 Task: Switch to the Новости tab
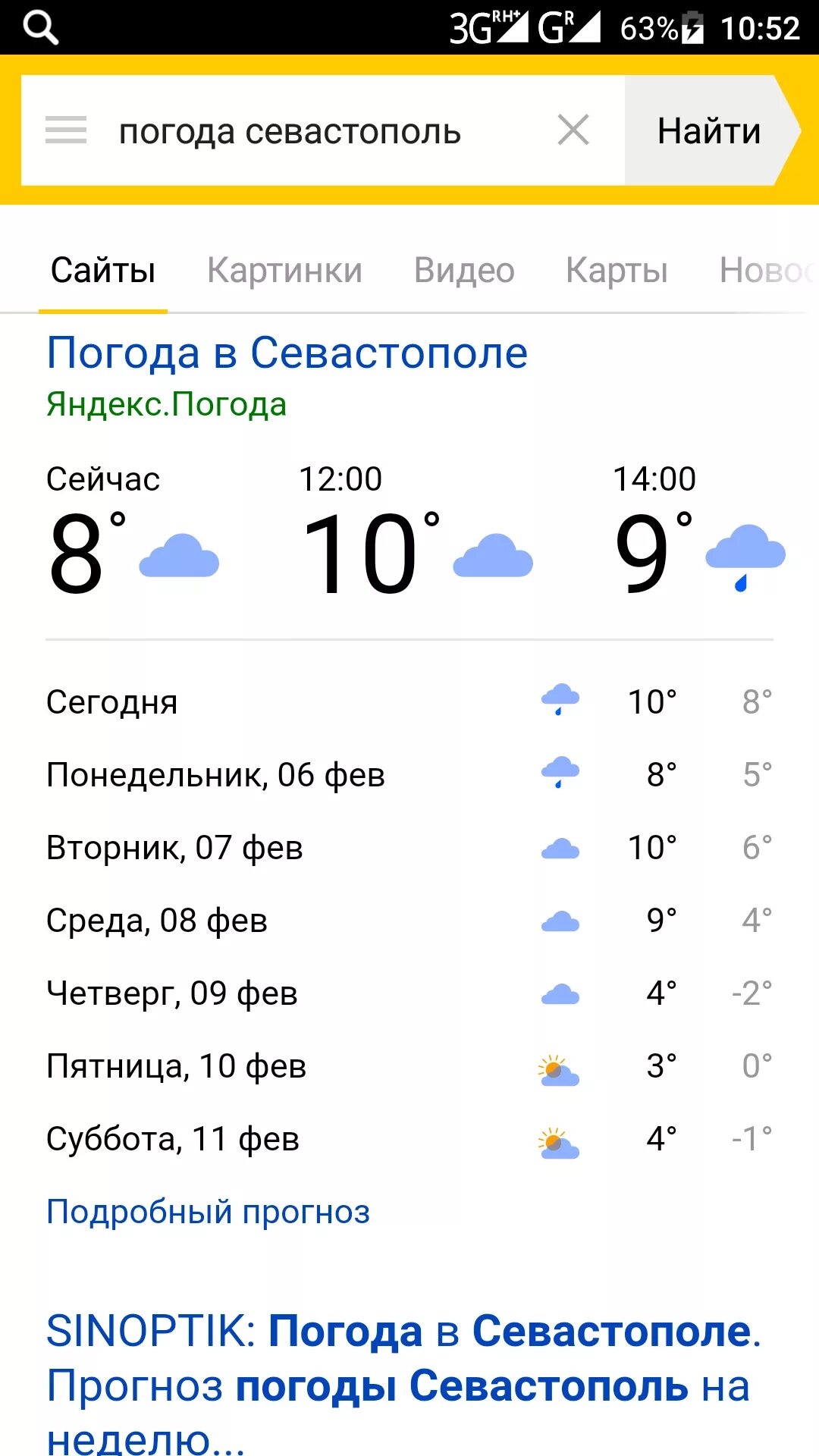[x=767, y=270]
